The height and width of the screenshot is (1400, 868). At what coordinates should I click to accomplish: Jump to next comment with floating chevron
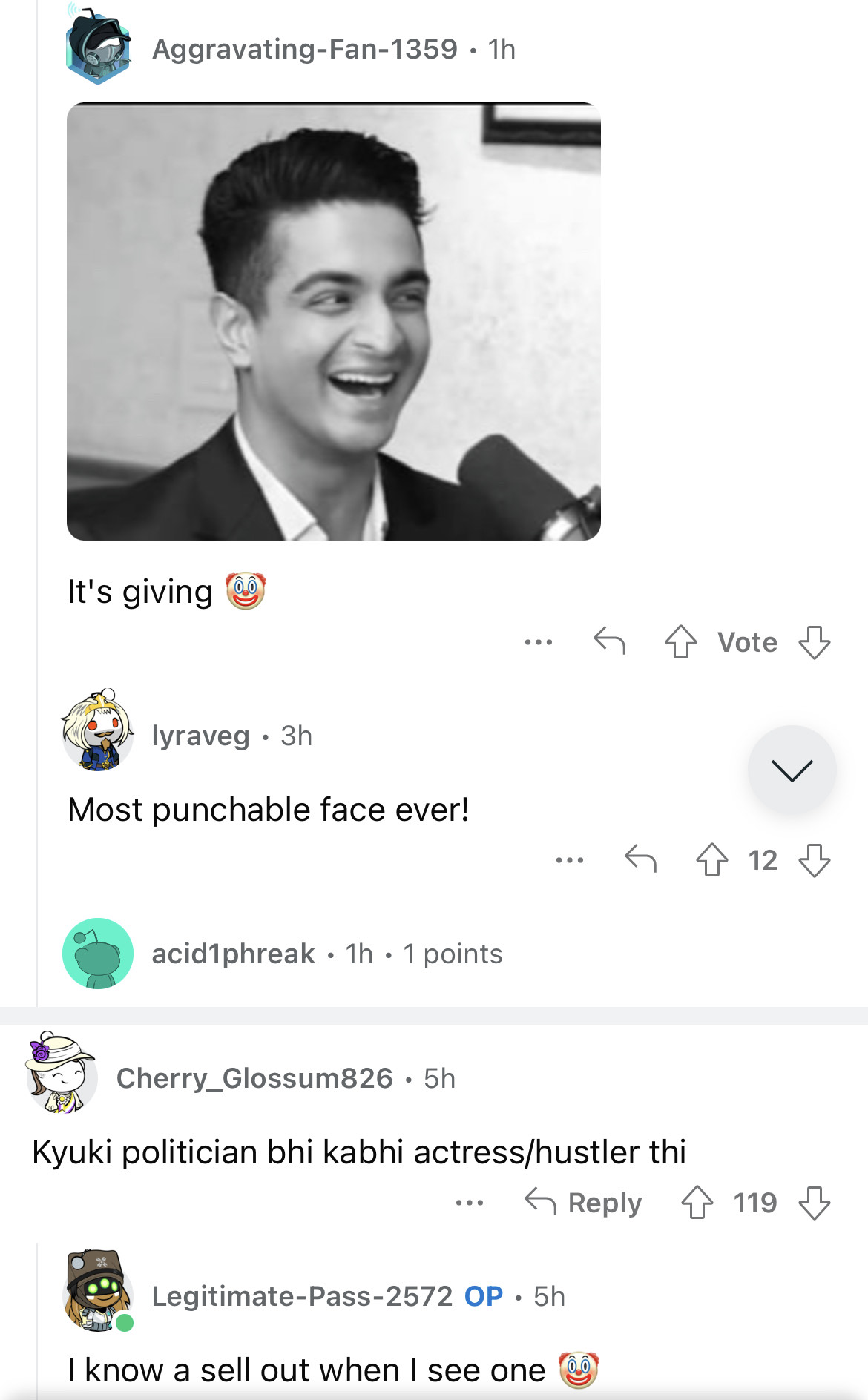point(792,770)
